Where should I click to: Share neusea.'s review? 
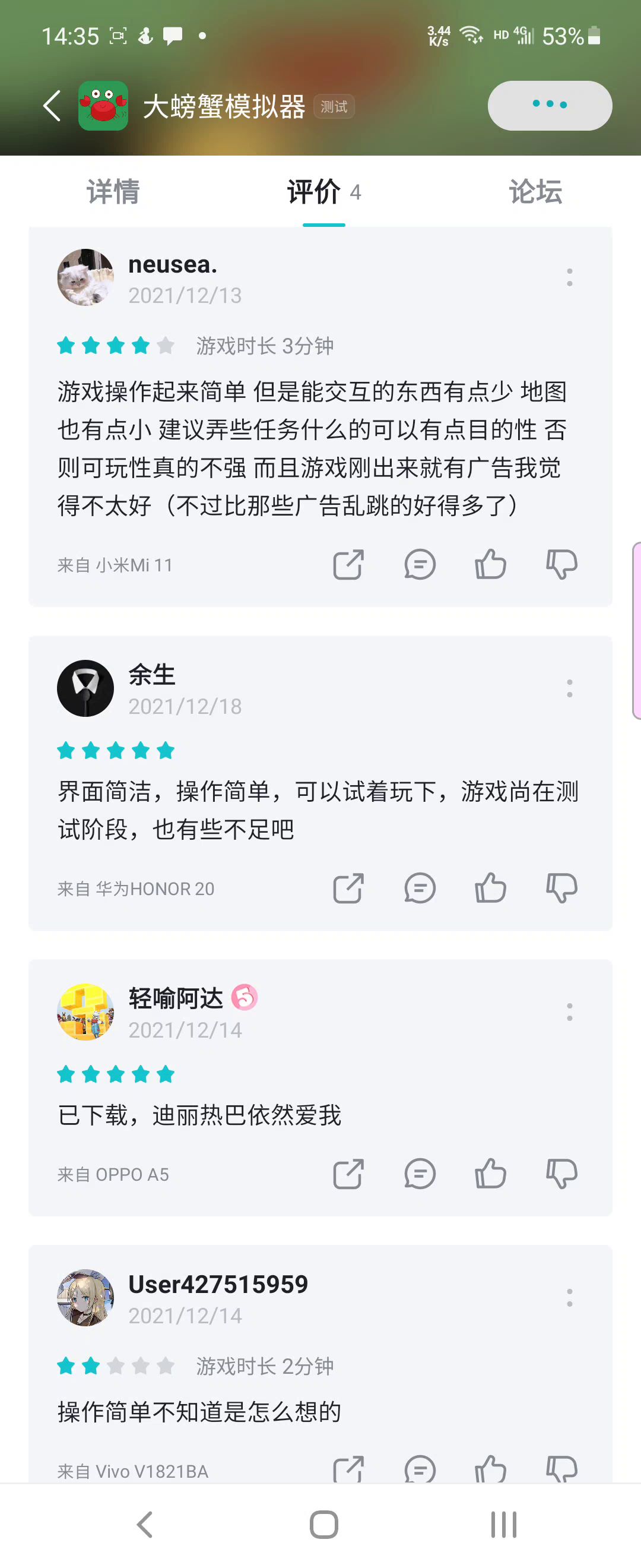tap(348, 564)
